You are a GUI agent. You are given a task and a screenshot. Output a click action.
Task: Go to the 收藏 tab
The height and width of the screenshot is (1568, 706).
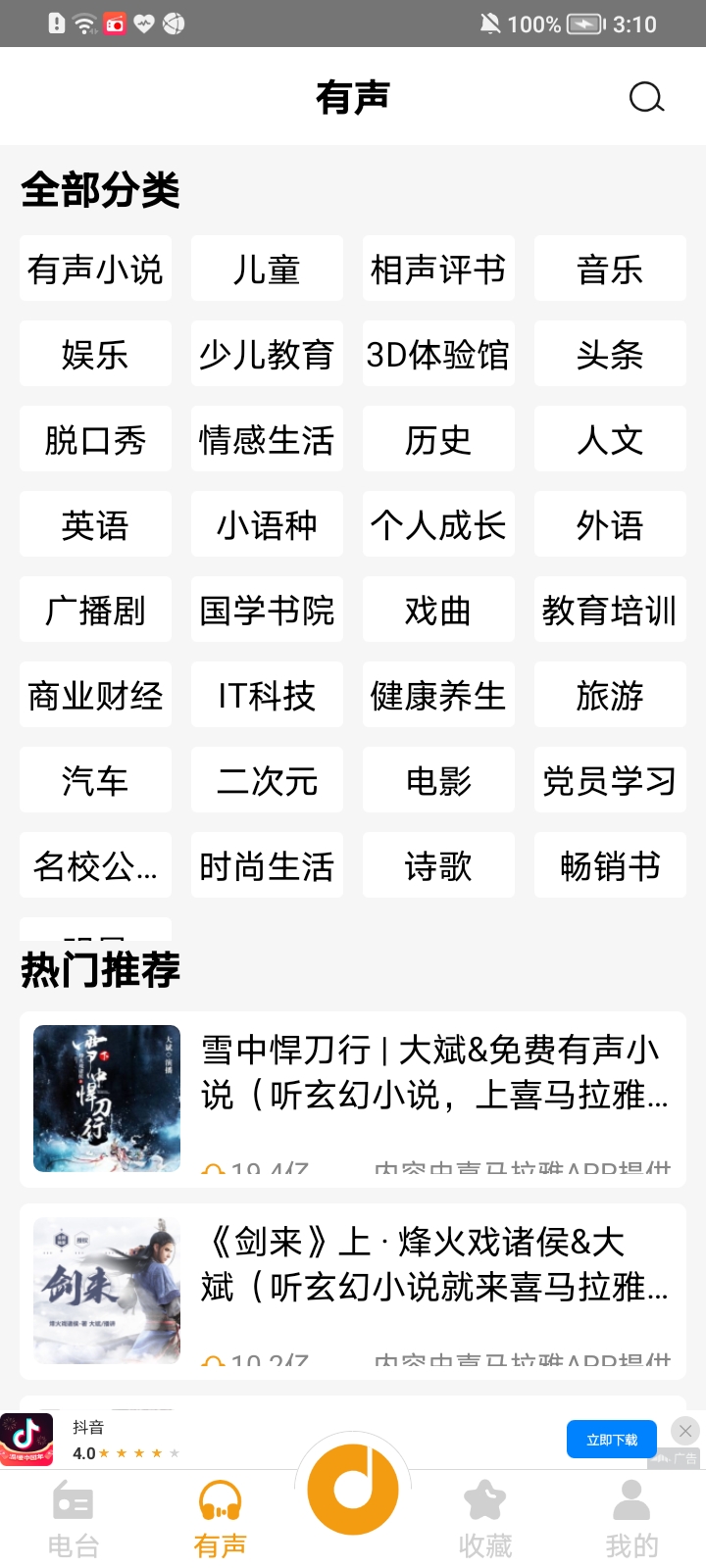[x=485, y=1519]
